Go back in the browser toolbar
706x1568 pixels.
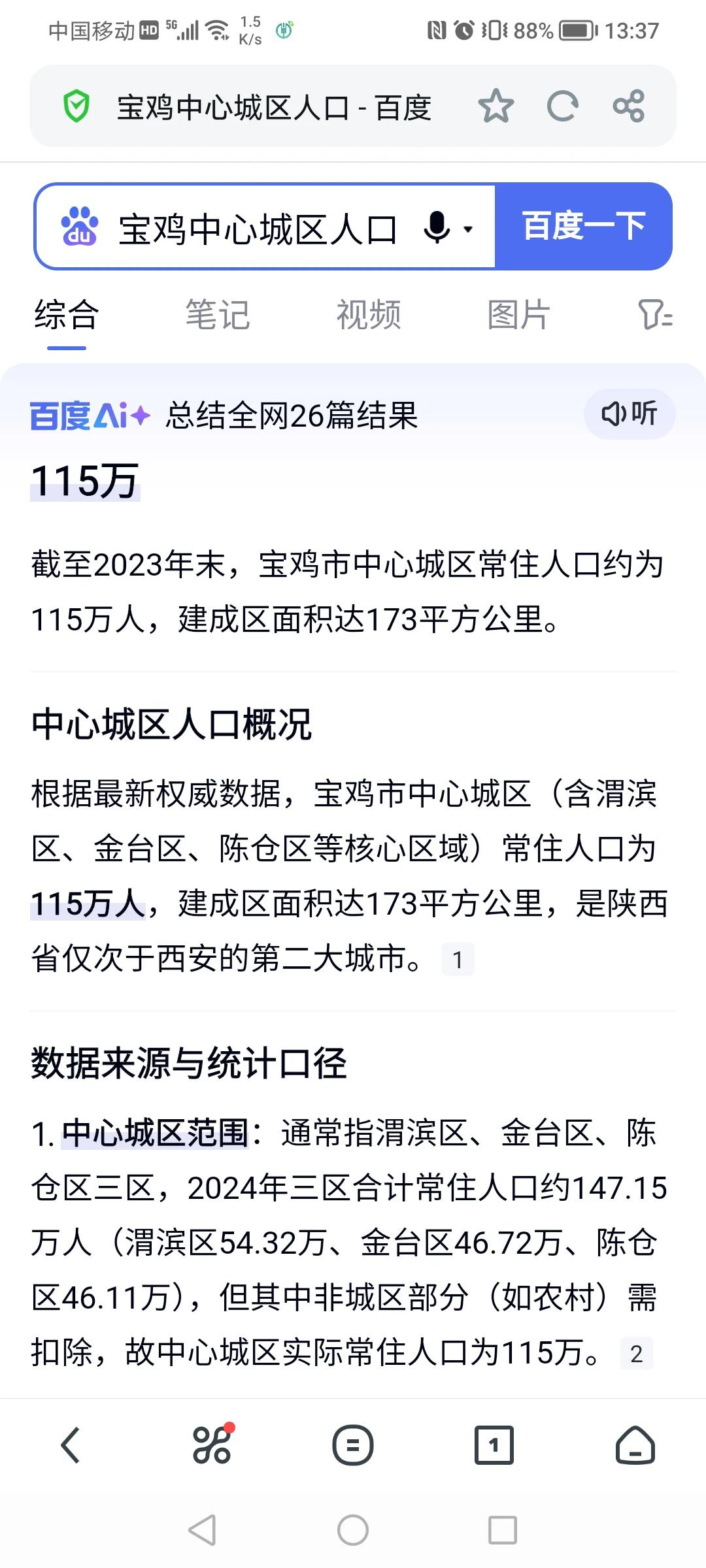[x=71, y=1445]
